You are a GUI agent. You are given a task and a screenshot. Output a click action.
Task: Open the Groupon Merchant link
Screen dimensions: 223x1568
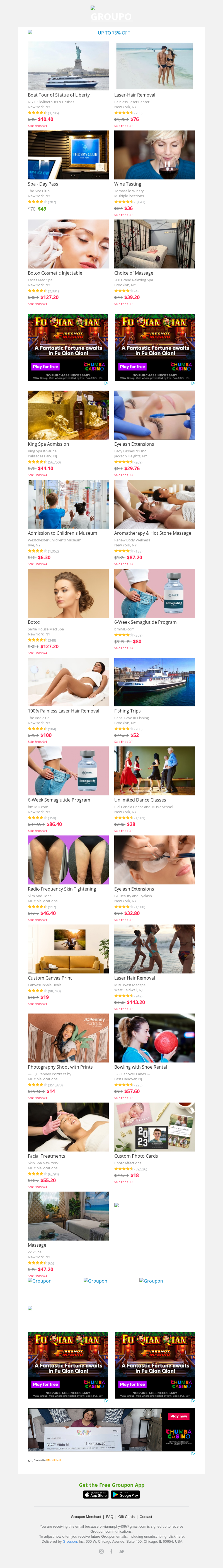(x=86, y=1516)
